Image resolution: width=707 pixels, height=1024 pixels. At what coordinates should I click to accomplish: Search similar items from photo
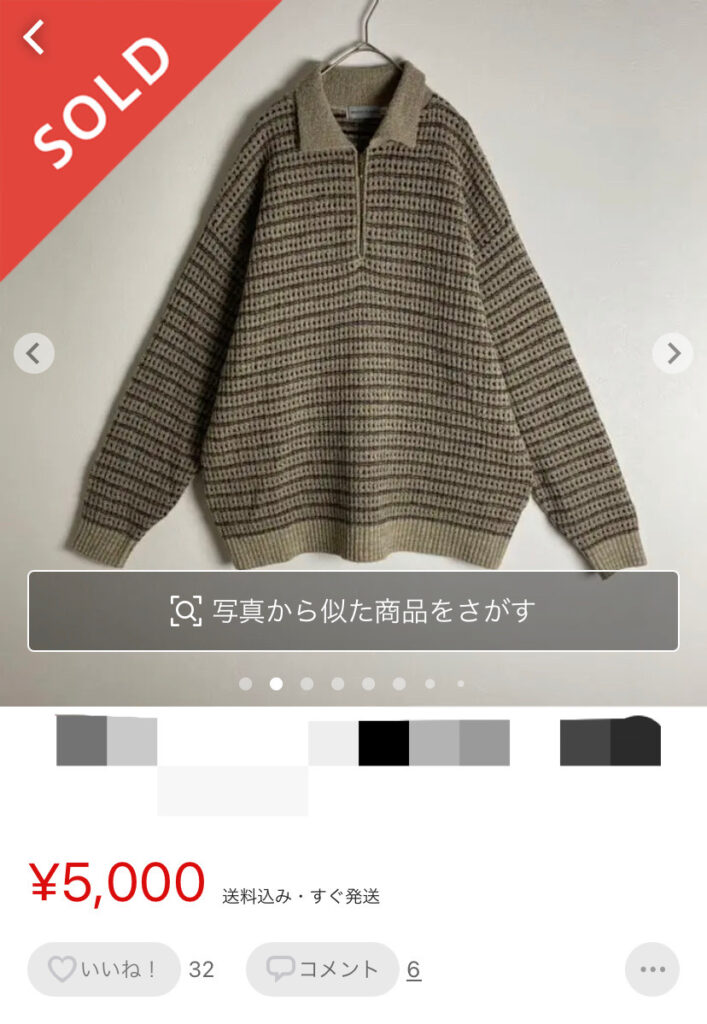(353, 611)
